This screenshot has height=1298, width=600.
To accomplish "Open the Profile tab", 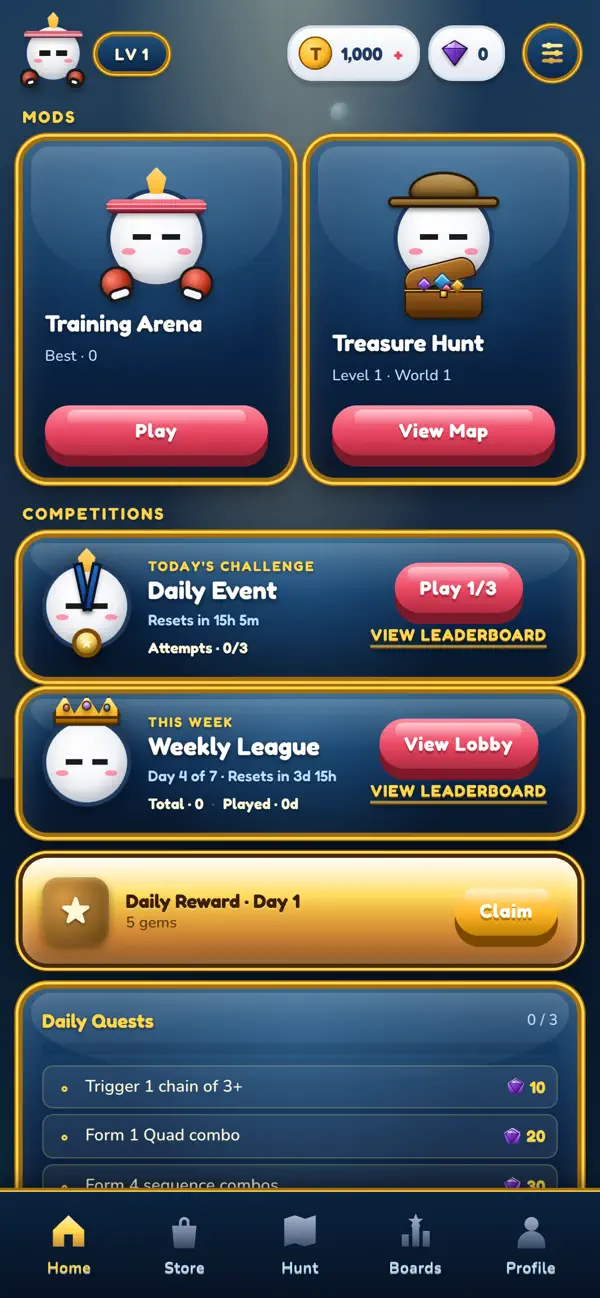I will point(531,1245).
